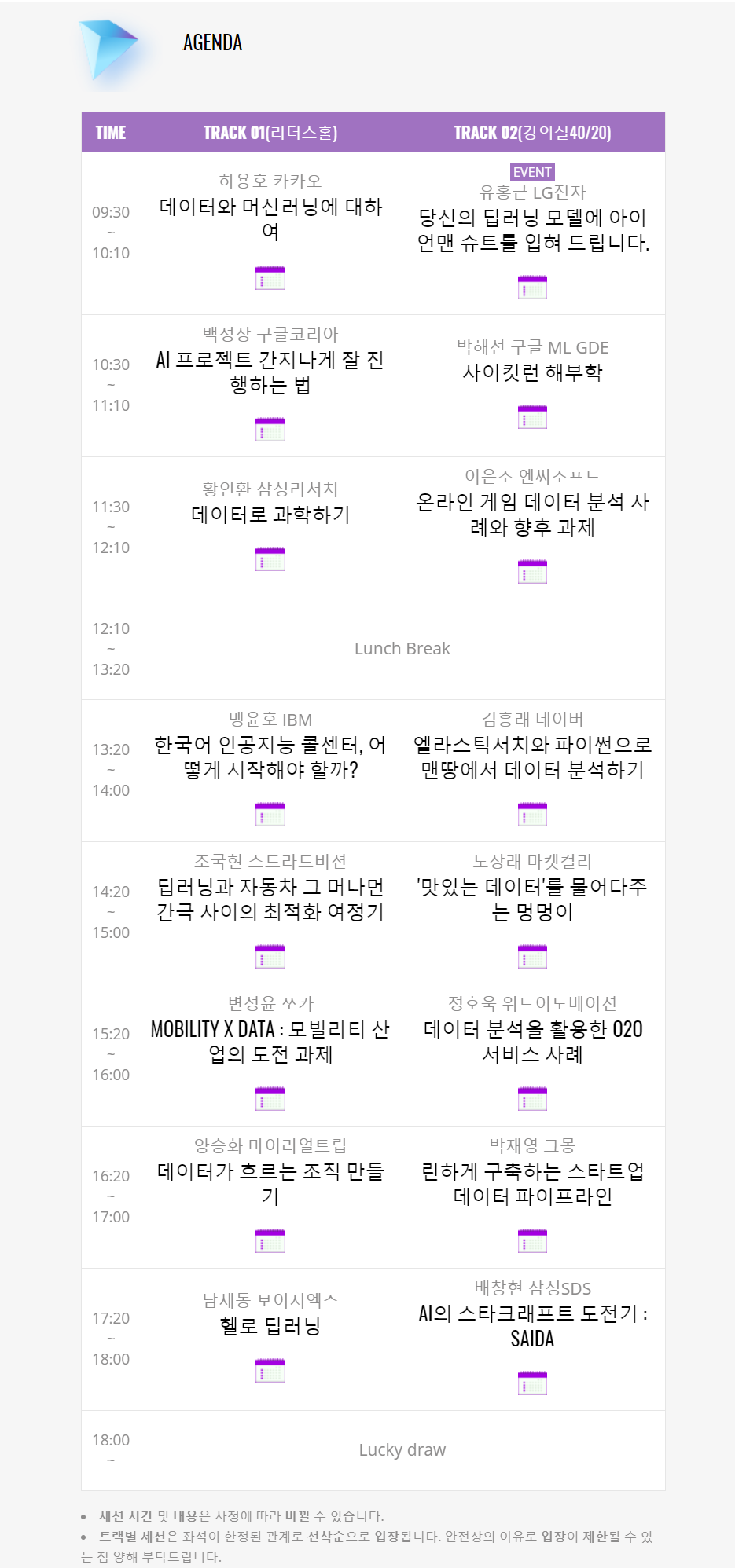The image size is (735, 1568).
Task: Add LG전자 아이언맨 슈트 session to calendar
Action: [532, 287]
